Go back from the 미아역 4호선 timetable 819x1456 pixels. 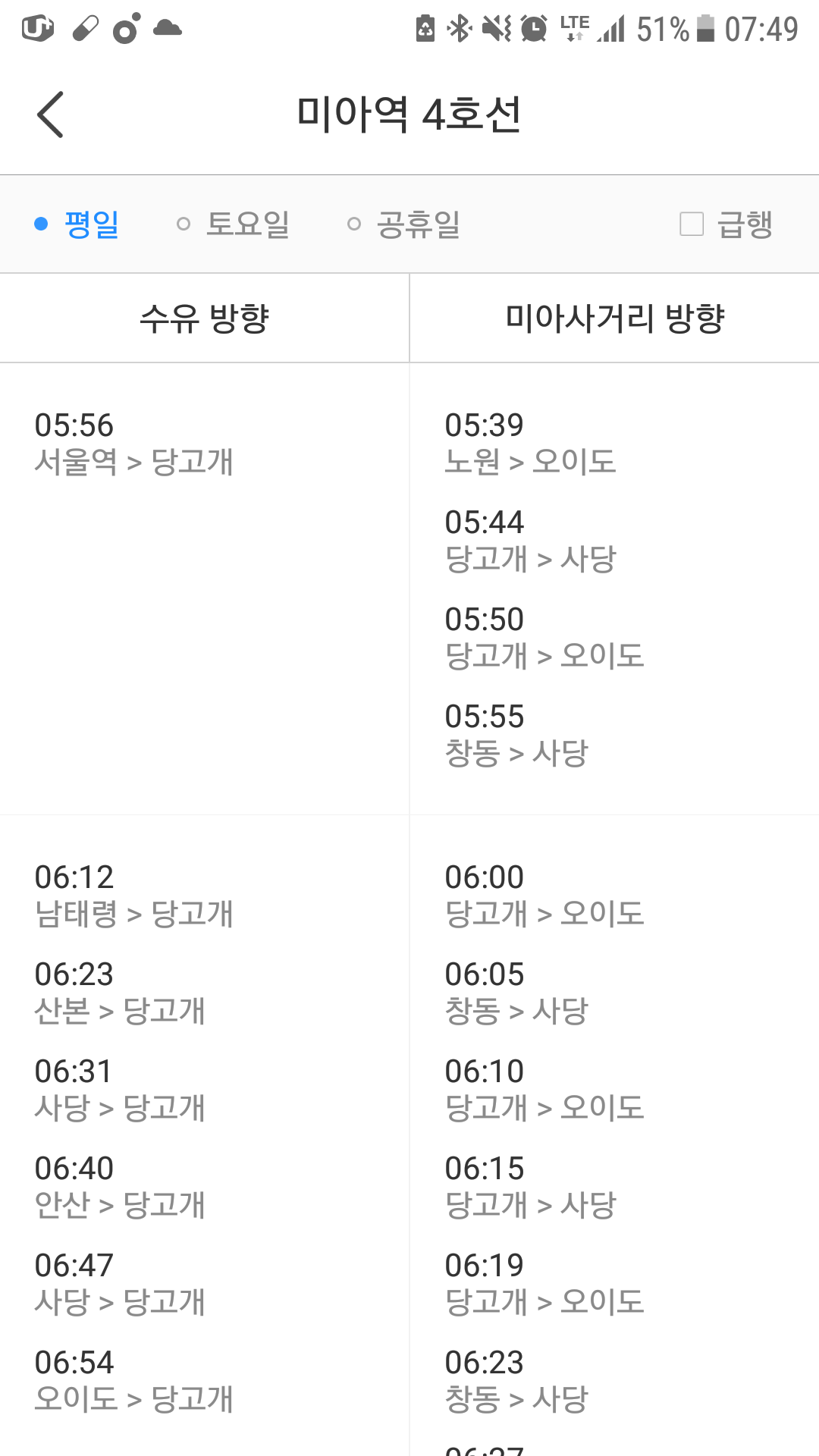tap(50, 115)
